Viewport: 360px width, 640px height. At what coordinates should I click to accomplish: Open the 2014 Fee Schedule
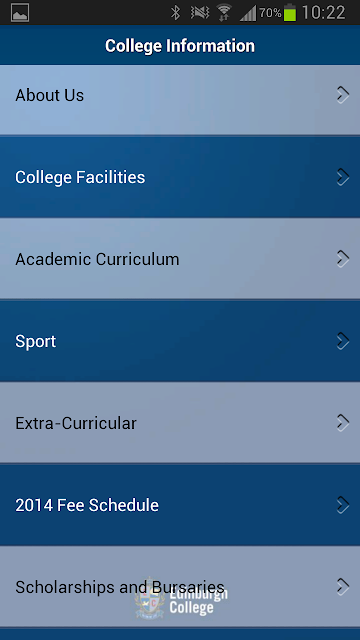[180, 505]
